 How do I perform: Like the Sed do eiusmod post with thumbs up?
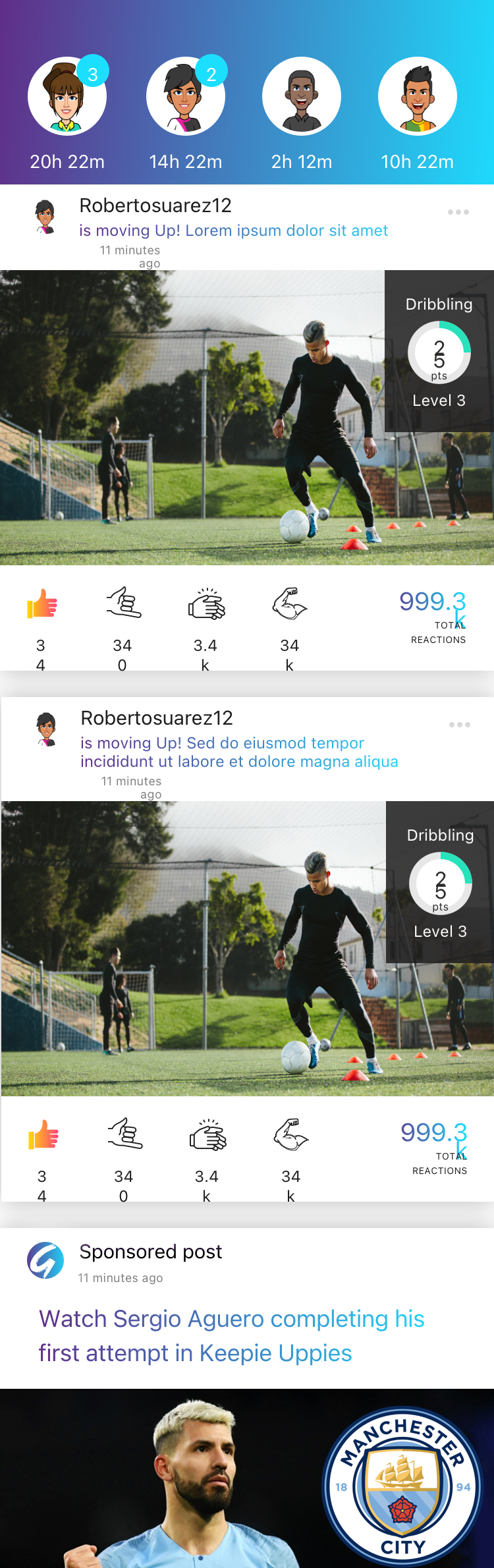[43, 1134]
